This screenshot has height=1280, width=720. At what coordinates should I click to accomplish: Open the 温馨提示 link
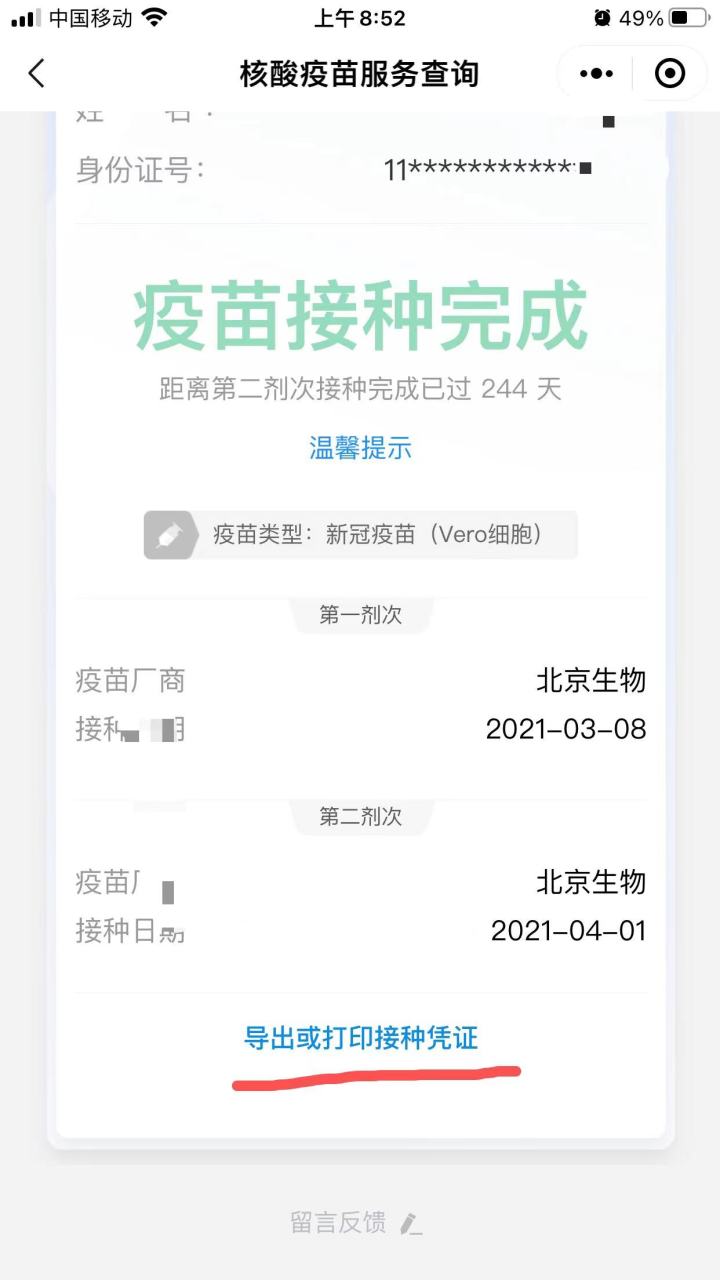click(360, 448)
